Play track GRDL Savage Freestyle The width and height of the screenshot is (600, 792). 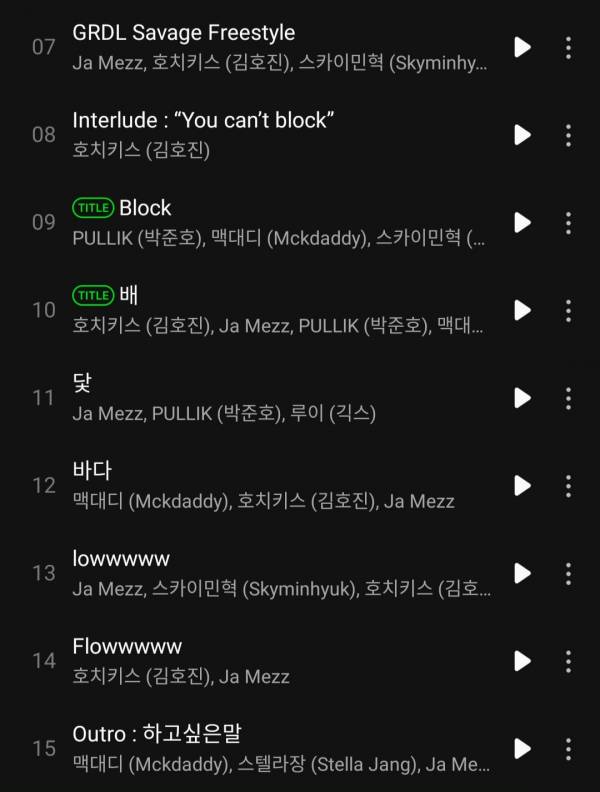click(522, 47)
